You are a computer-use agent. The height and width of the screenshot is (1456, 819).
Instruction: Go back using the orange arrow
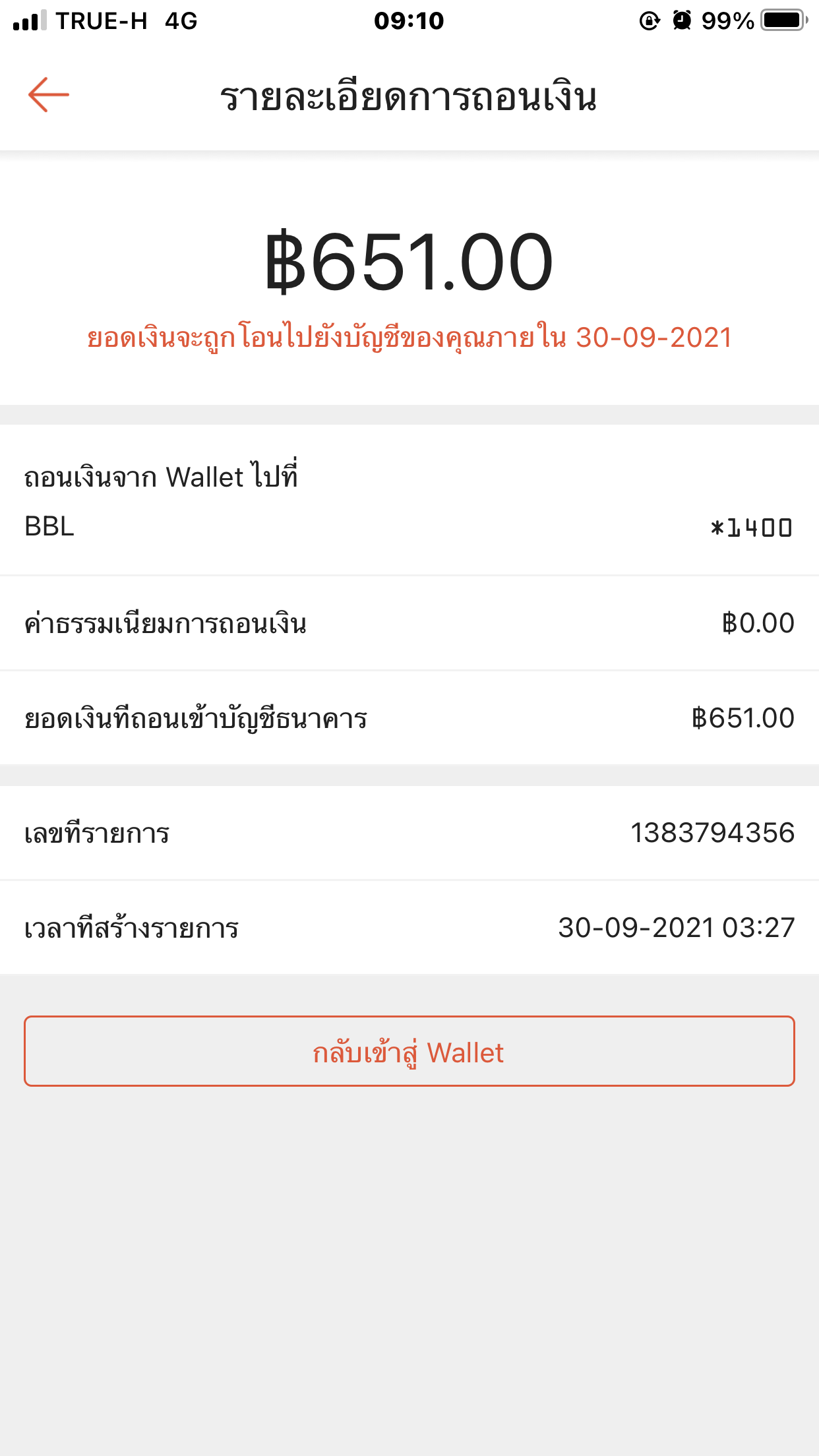49,95
